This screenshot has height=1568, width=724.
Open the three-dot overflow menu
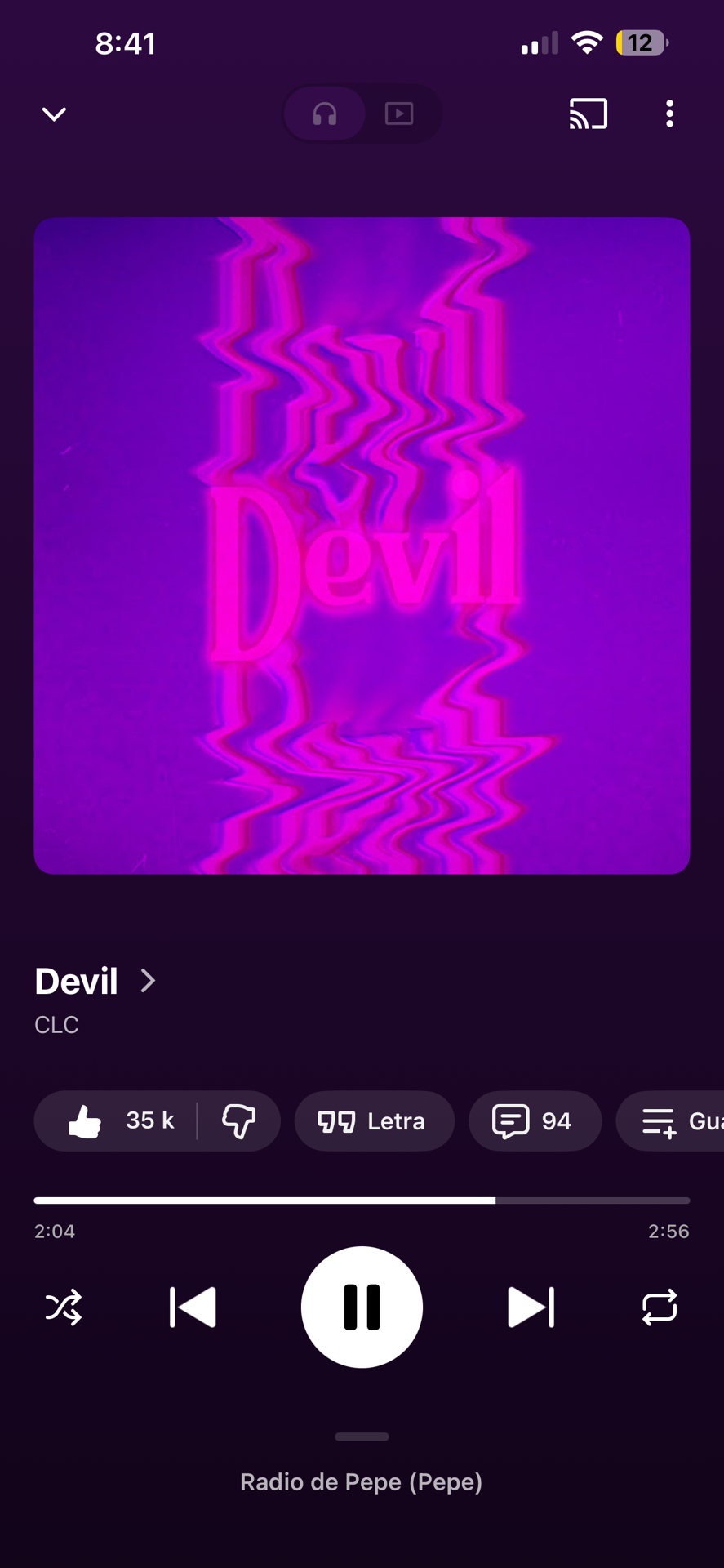pos(669,114)
